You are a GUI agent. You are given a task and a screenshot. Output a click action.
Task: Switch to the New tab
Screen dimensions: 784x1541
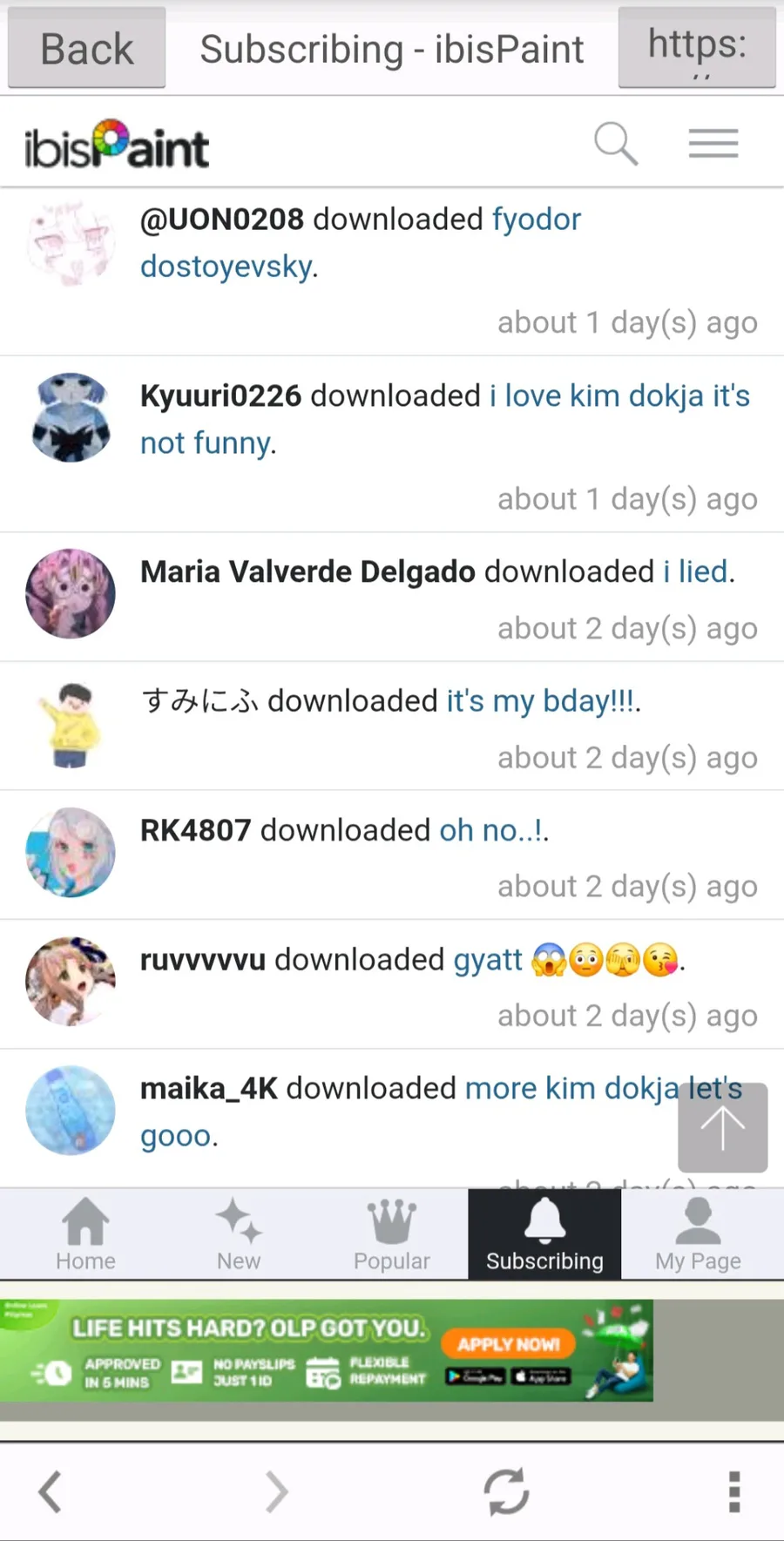point(239,1234)
